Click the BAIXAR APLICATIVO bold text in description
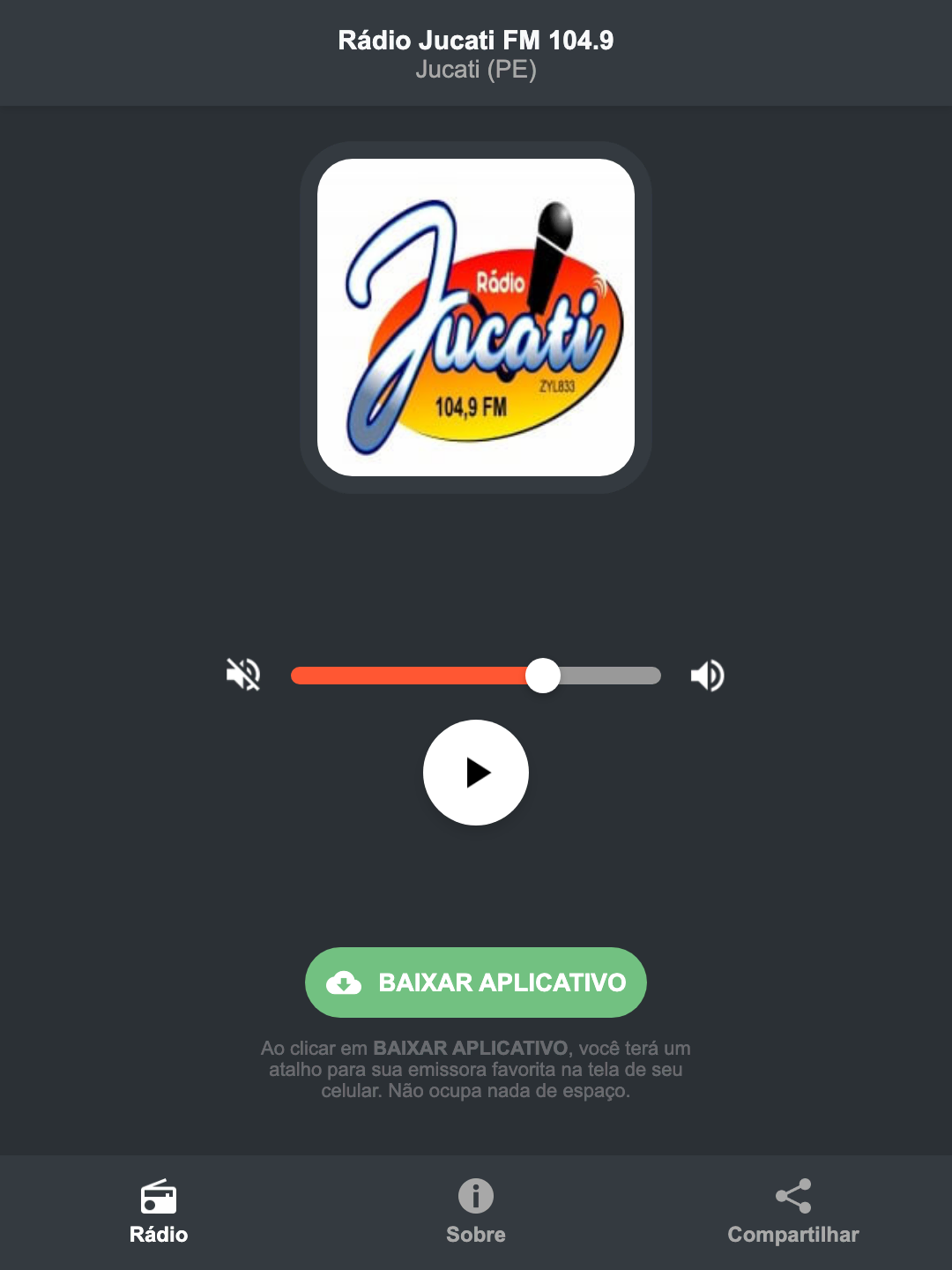Image resolution: width=952 pixels, height=1270 pixels. pyautogui.click(x=471, y=1049)
